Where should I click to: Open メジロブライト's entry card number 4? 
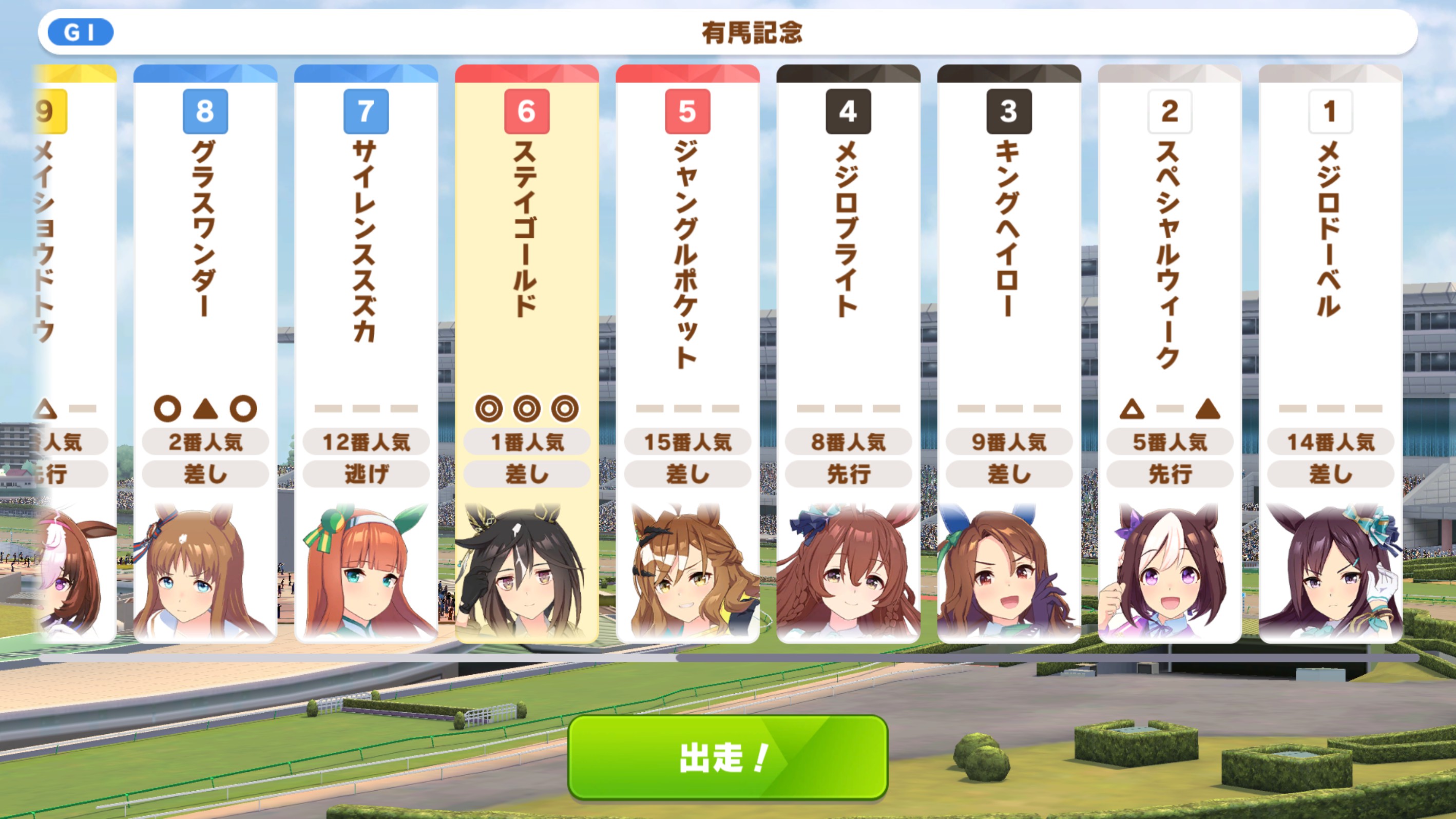(x=848, y=353)
